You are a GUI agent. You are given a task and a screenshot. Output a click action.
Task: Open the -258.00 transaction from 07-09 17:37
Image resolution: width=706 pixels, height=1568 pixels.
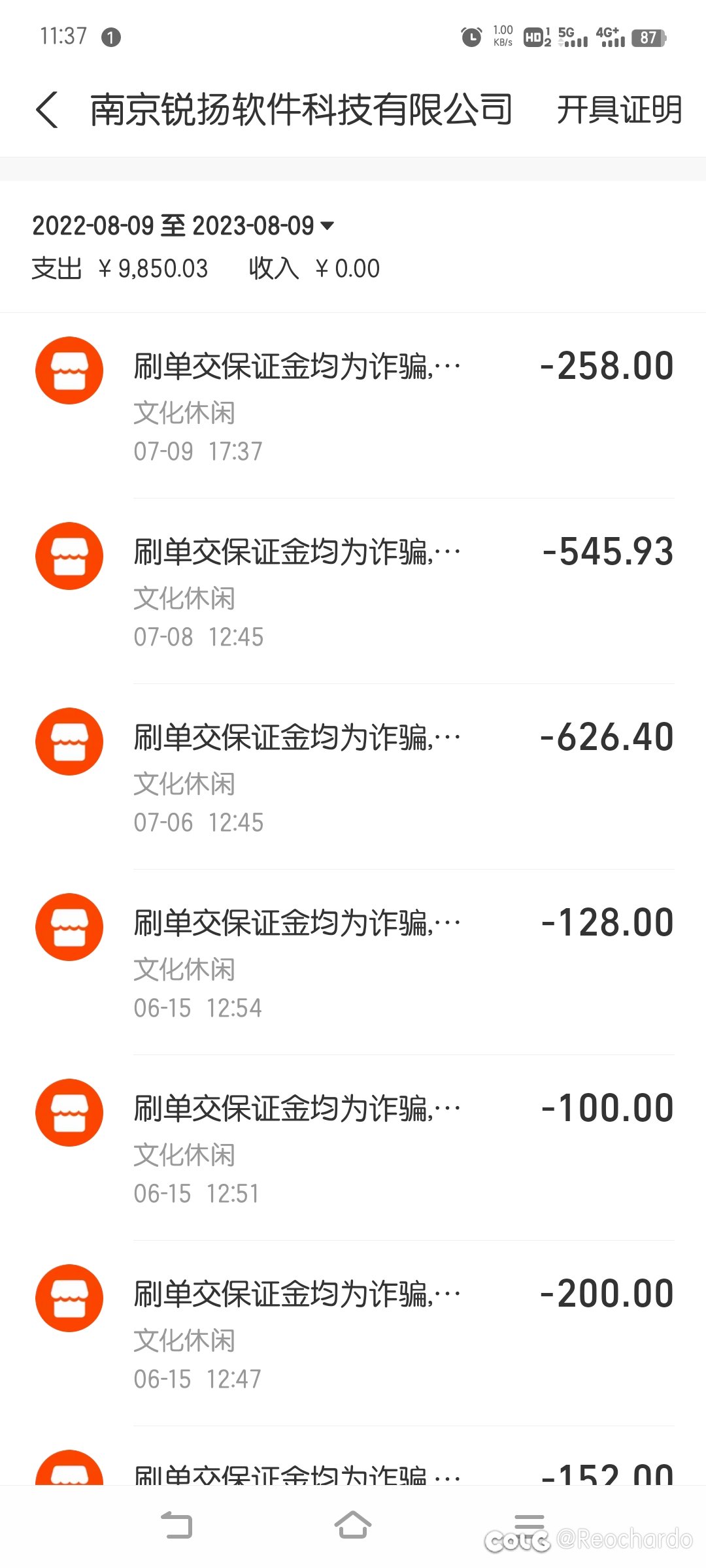353,406
